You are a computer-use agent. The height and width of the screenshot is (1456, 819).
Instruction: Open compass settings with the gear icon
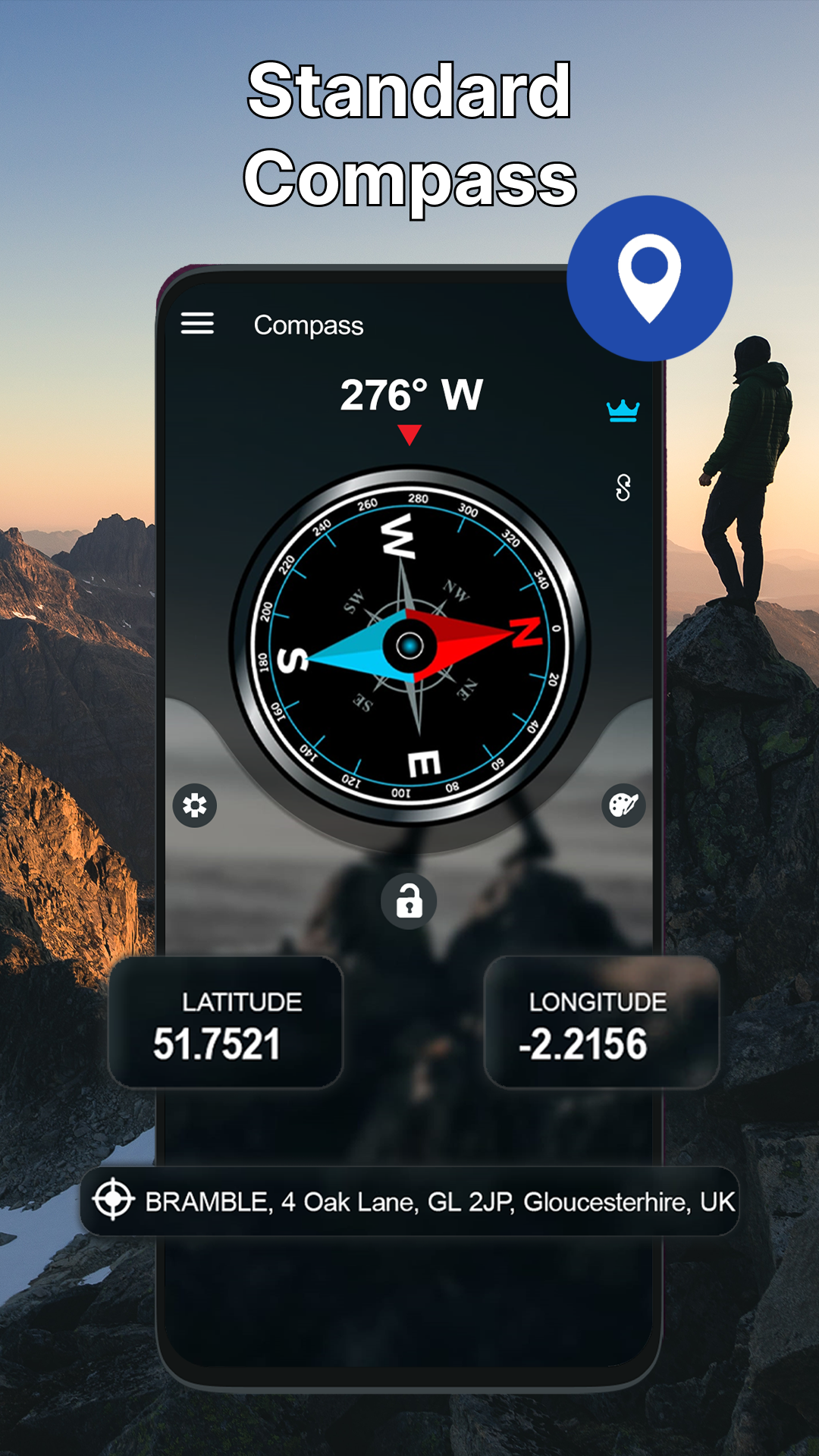(195, 806)
